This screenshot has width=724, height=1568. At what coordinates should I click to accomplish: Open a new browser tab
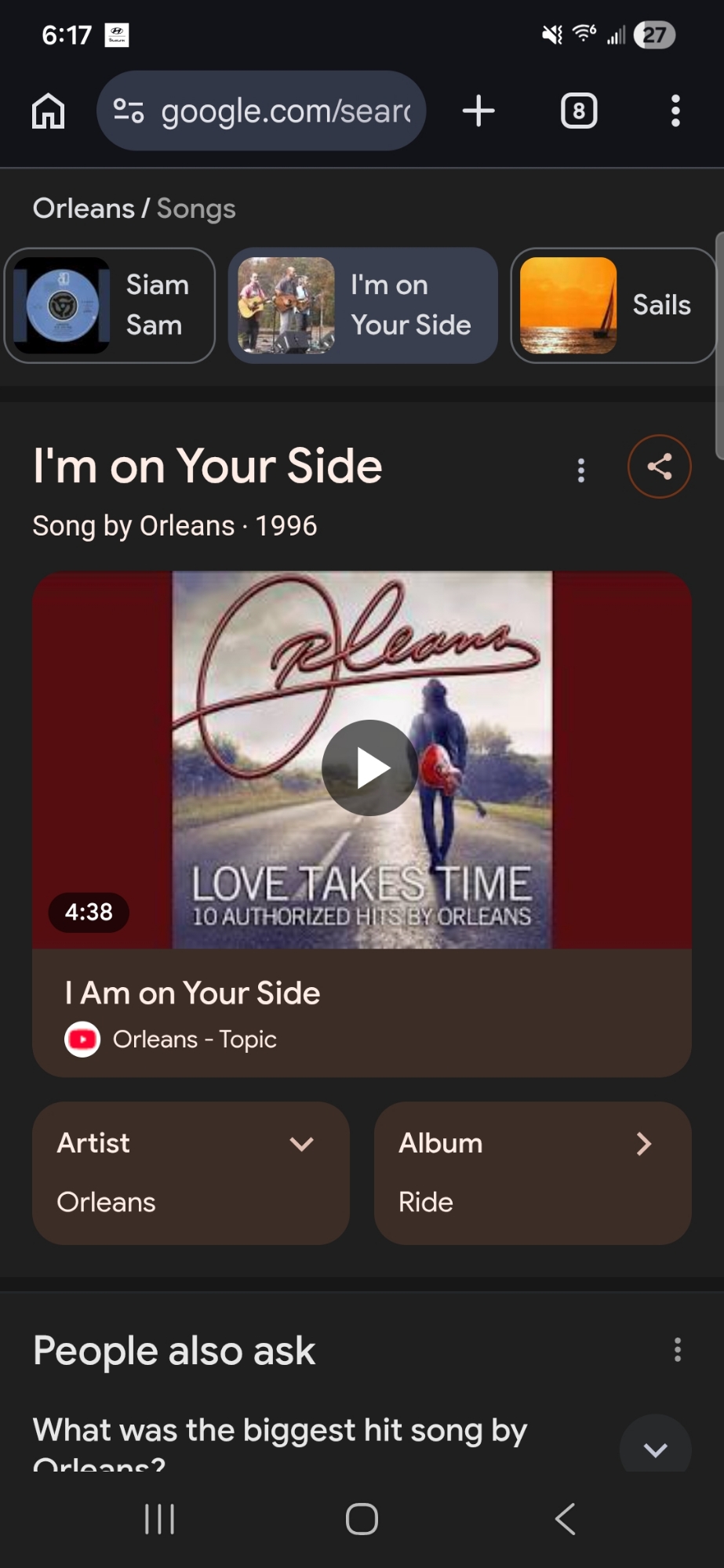tap(478, 111)
